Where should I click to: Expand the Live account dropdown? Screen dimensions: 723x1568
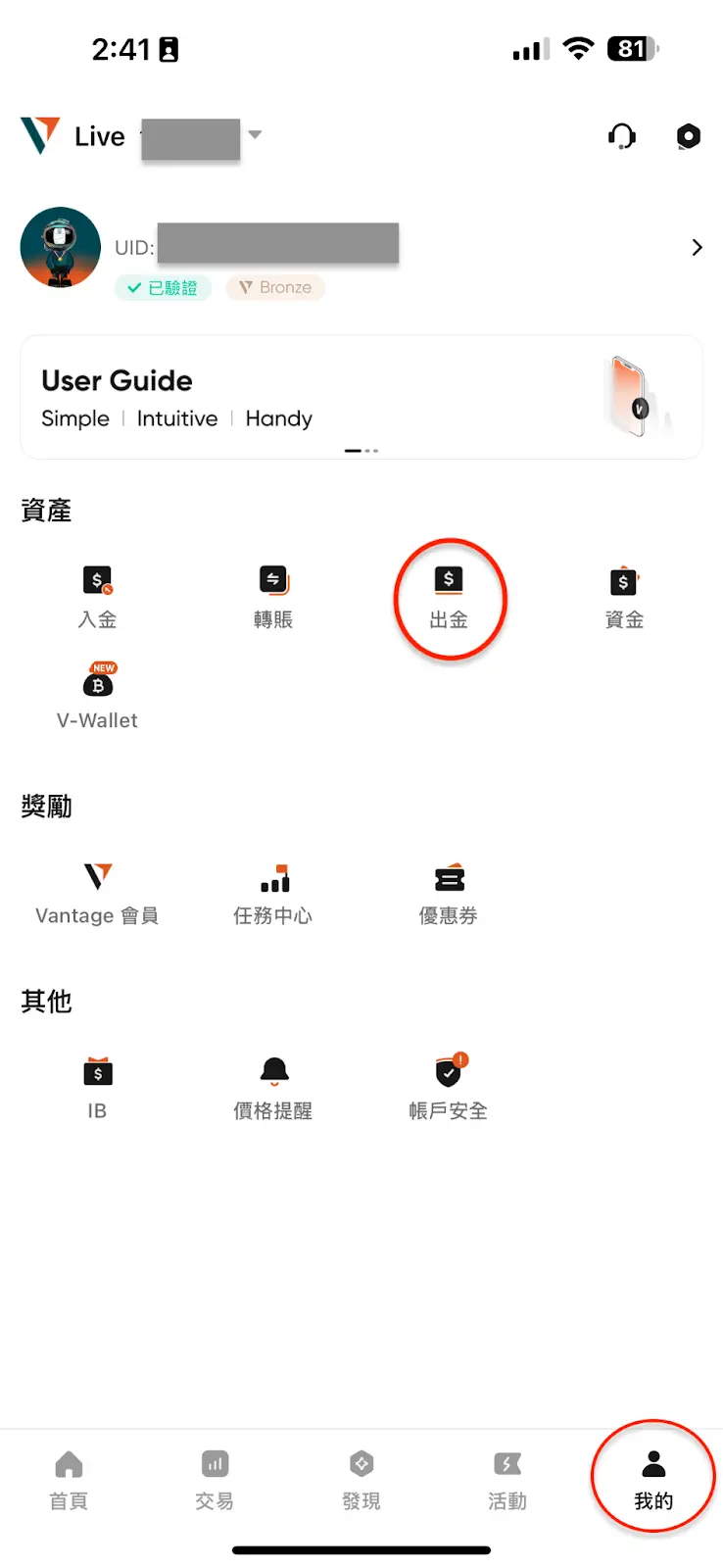(255, 134)
